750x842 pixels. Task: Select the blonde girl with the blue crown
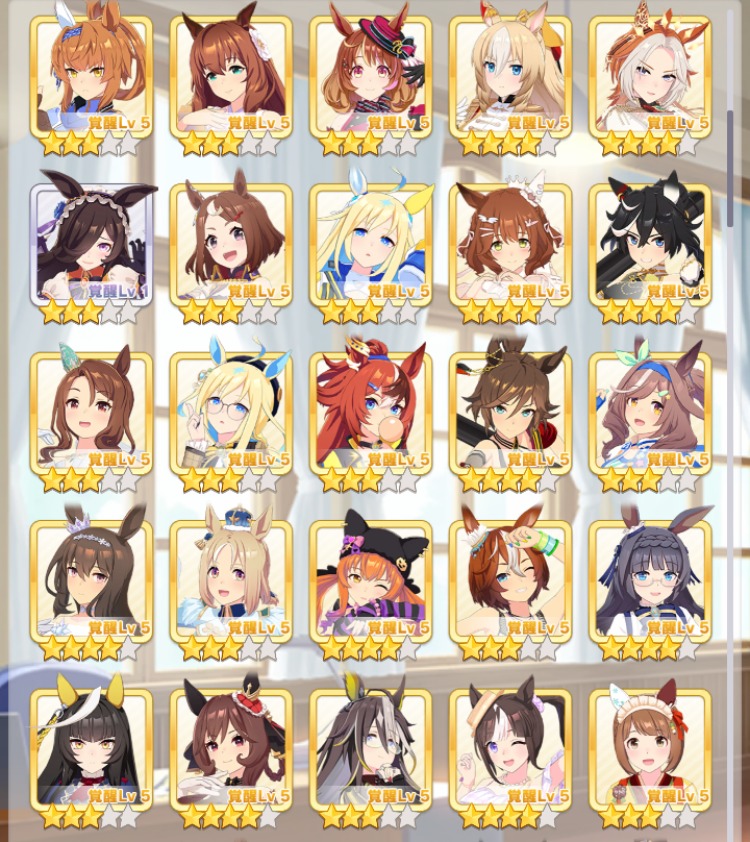pos(231,581)
